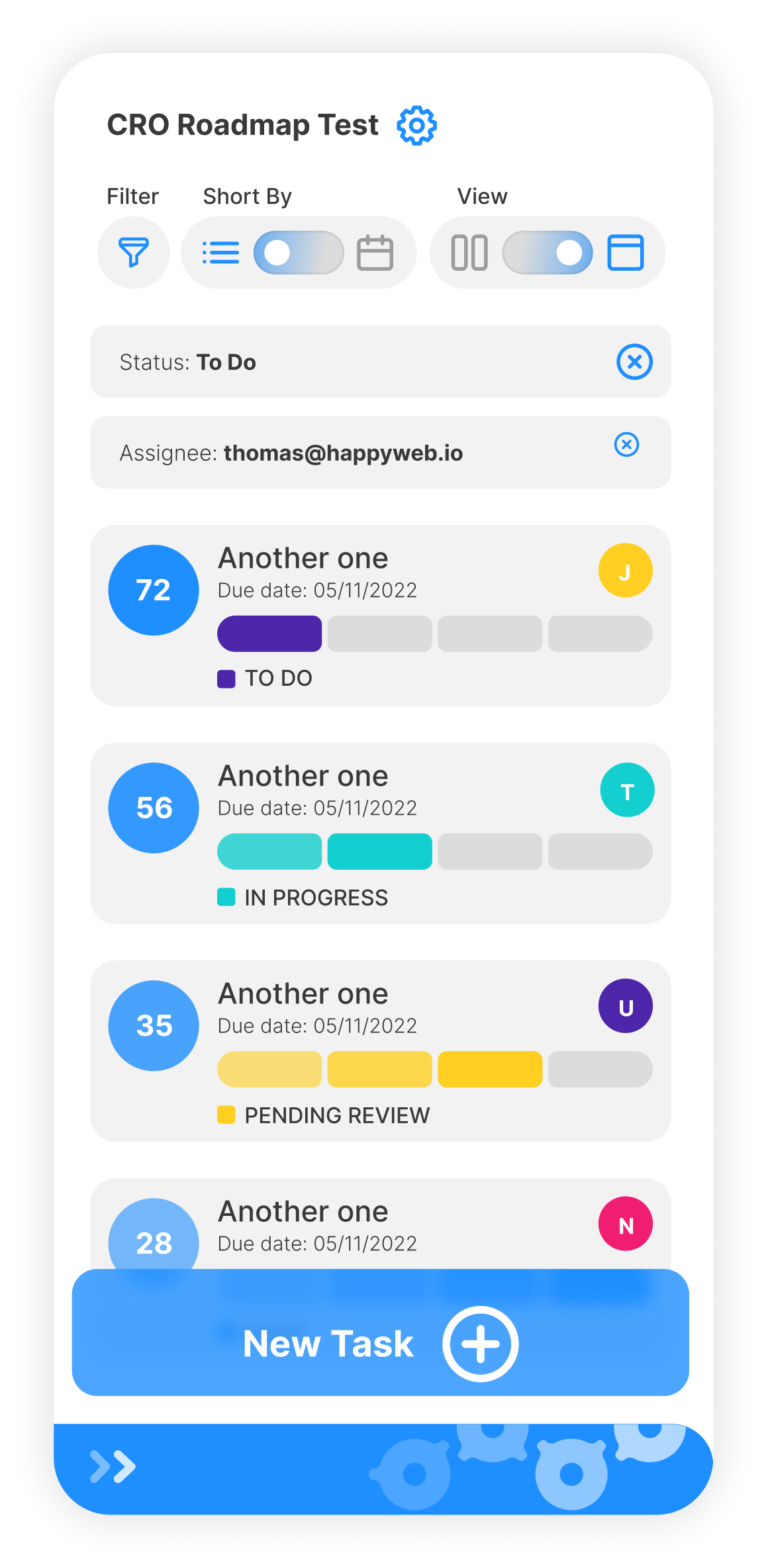Viewport: 766px width, 1568px height.
Task: Toggle the Short By switch
Action: coord(299,252)
